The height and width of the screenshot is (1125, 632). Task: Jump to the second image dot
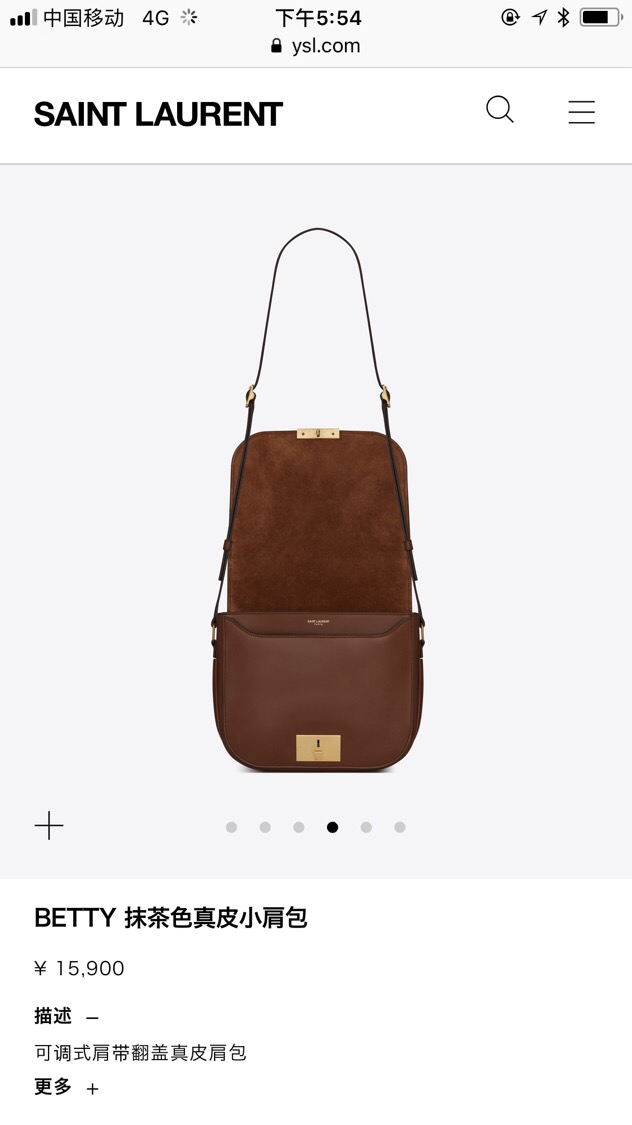pos(265,827)
